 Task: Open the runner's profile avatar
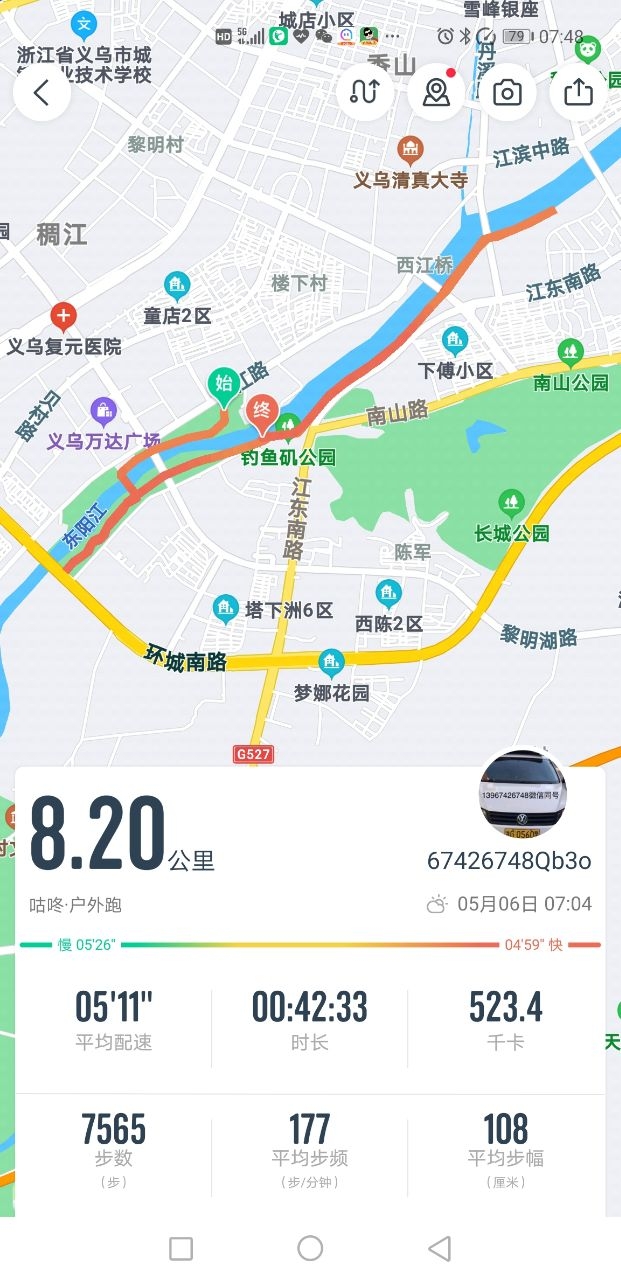(x=523, y=794)
